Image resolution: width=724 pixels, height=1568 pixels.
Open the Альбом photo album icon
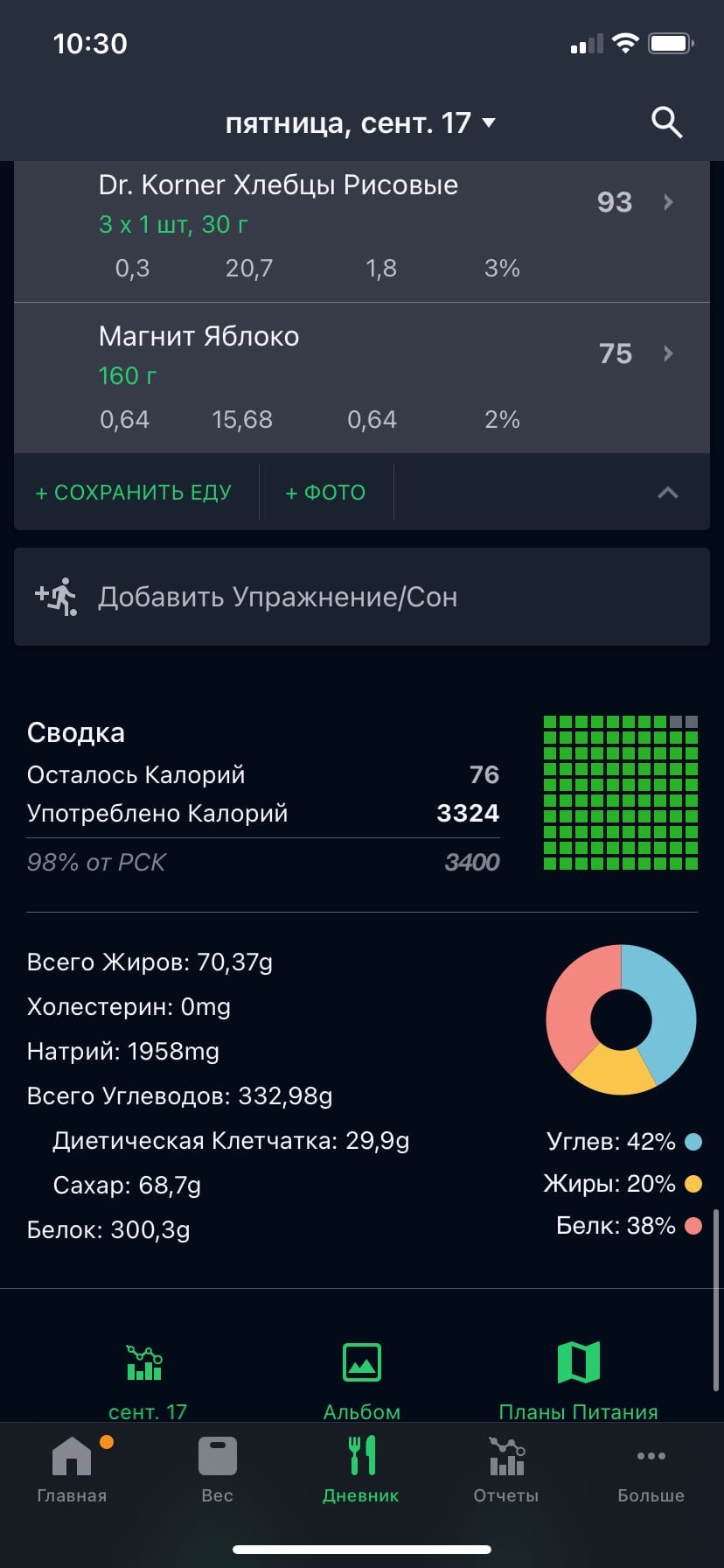[361, 1362]
